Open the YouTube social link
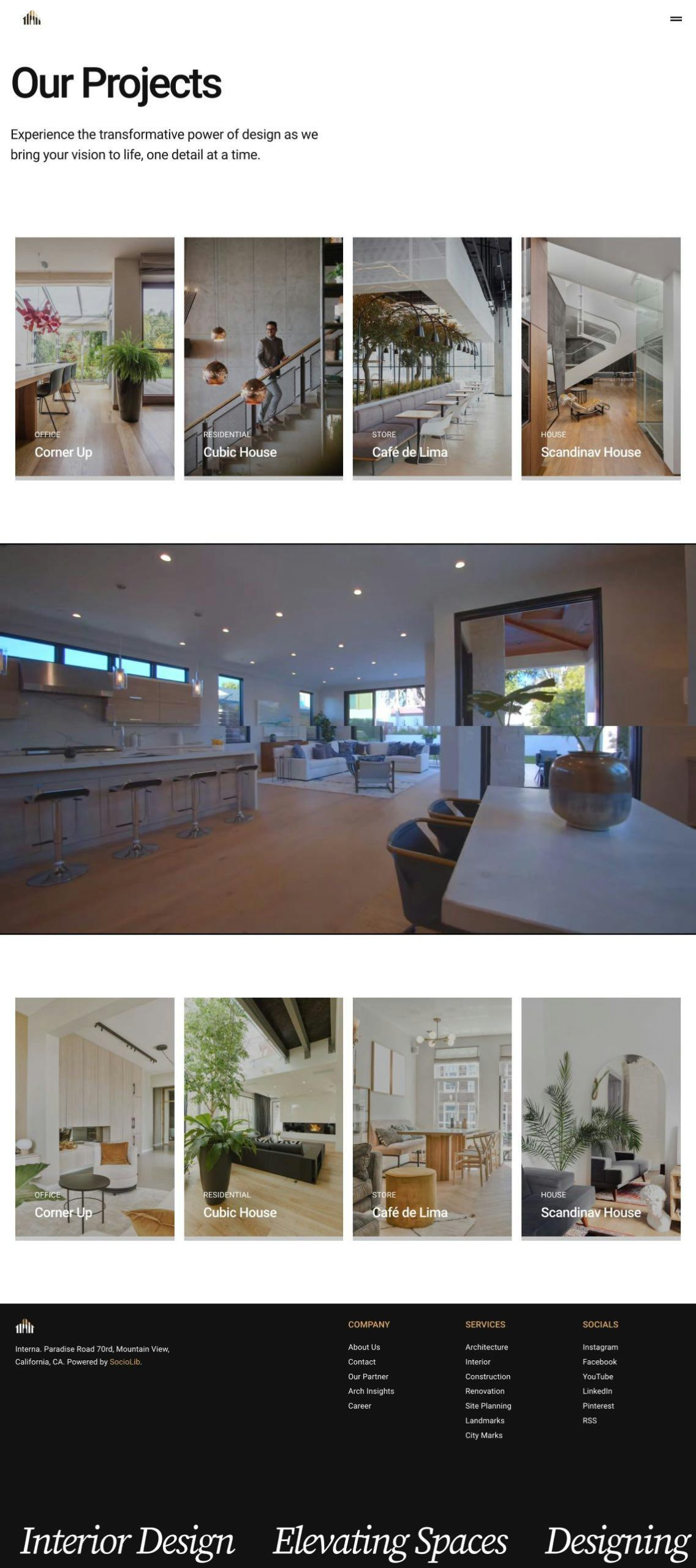 597,1376
